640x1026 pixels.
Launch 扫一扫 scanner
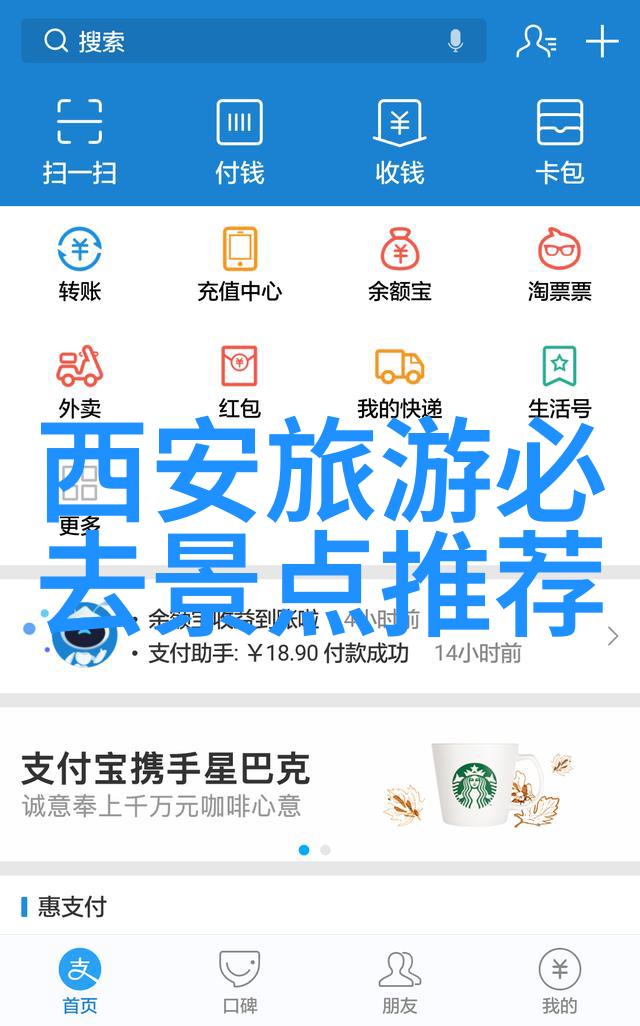coord(80,141)
